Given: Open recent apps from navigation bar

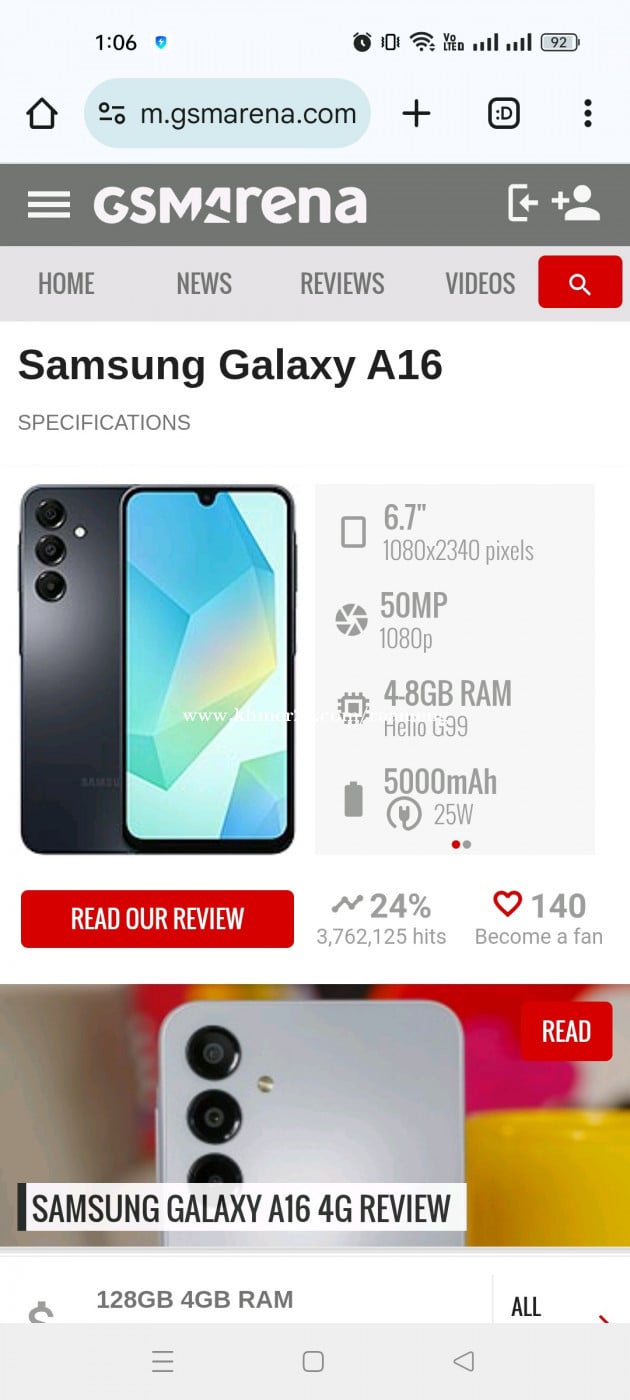Looking at the screenshot, I should pos(163,1361).
